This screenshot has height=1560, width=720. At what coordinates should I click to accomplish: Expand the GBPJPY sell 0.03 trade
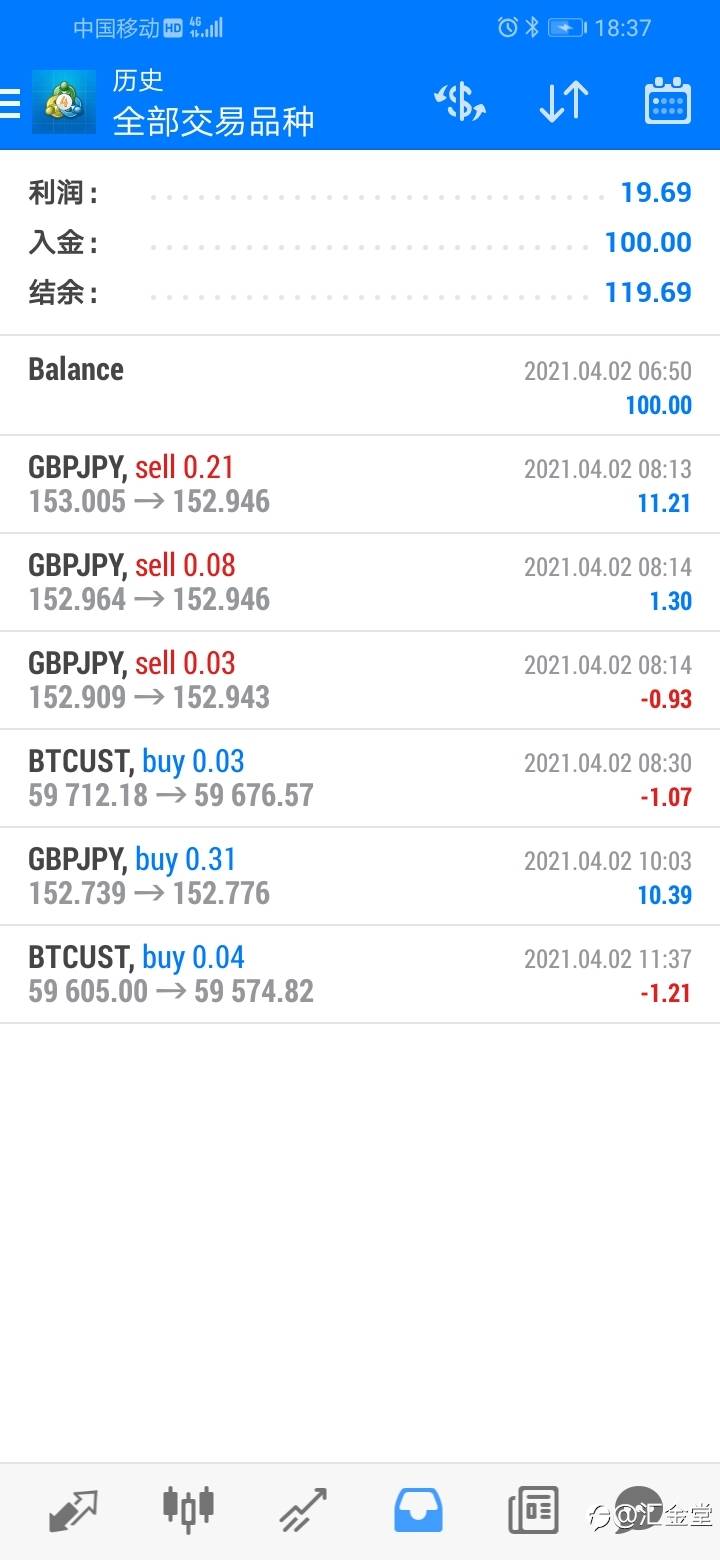[x=360, y=680]
